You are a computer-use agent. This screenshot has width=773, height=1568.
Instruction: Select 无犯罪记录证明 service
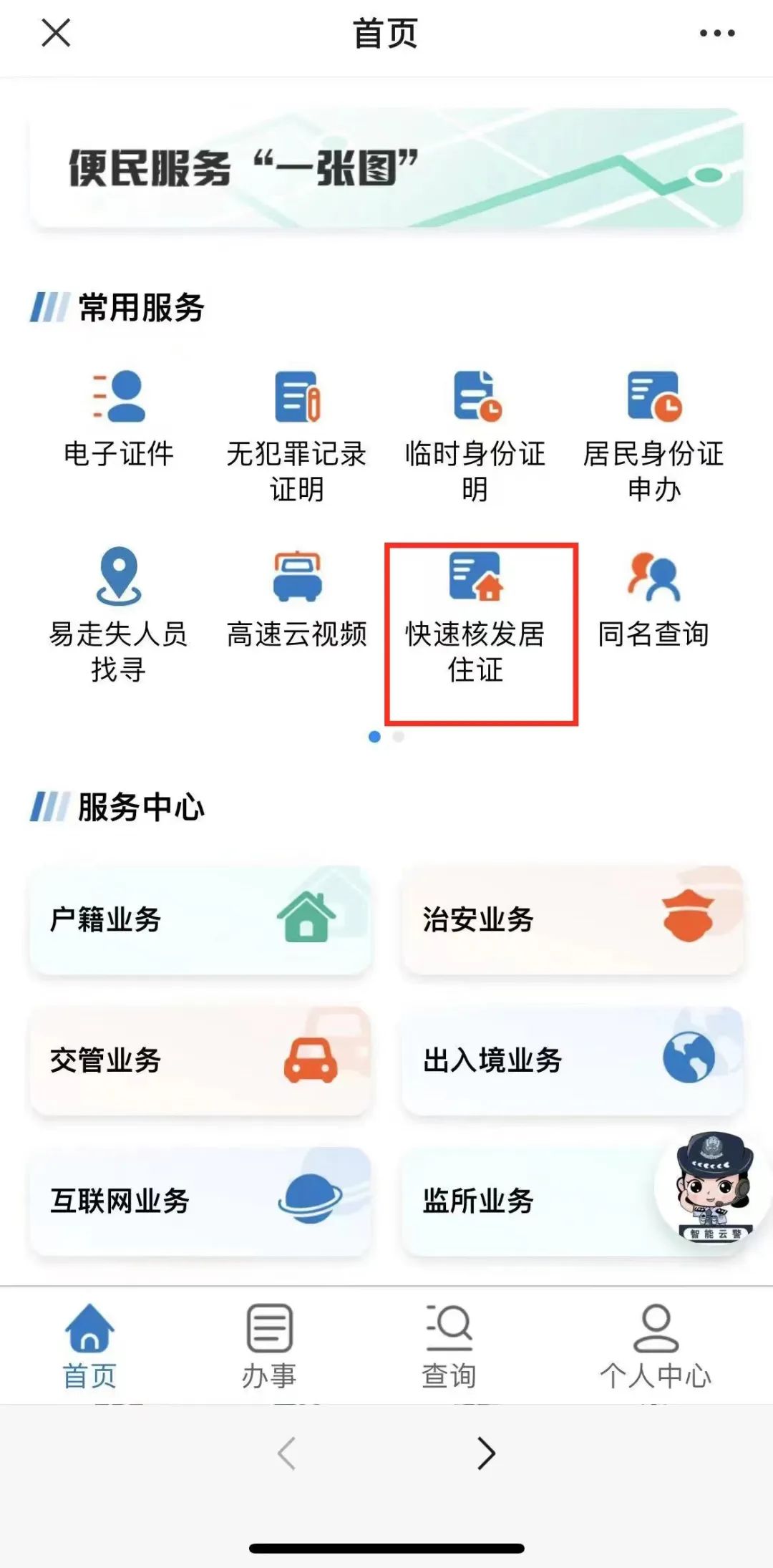tap(296, 435)
